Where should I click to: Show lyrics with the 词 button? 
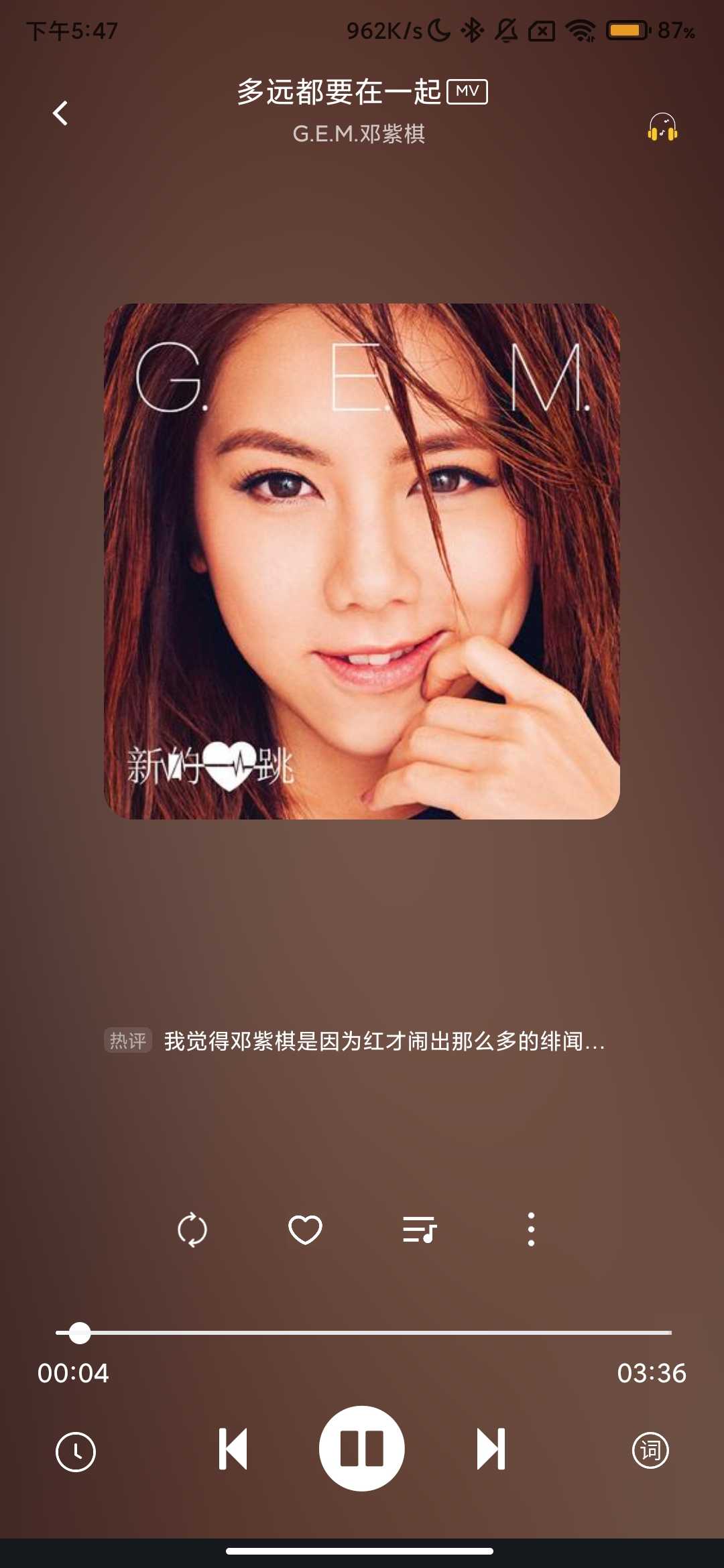[650, 1451]
